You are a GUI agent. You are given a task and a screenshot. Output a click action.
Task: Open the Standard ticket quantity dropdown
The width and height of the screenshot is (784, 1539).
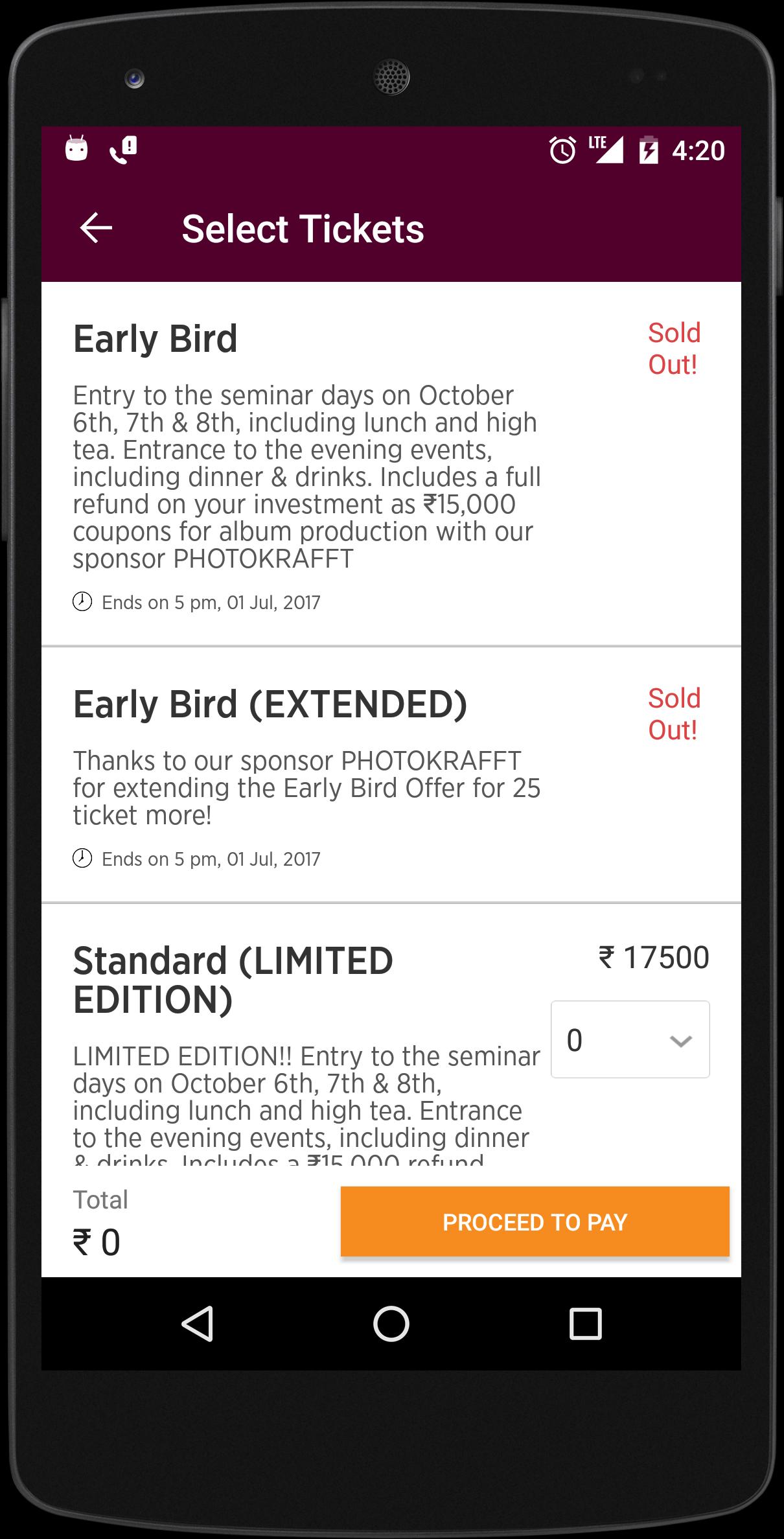(630, 1039)
